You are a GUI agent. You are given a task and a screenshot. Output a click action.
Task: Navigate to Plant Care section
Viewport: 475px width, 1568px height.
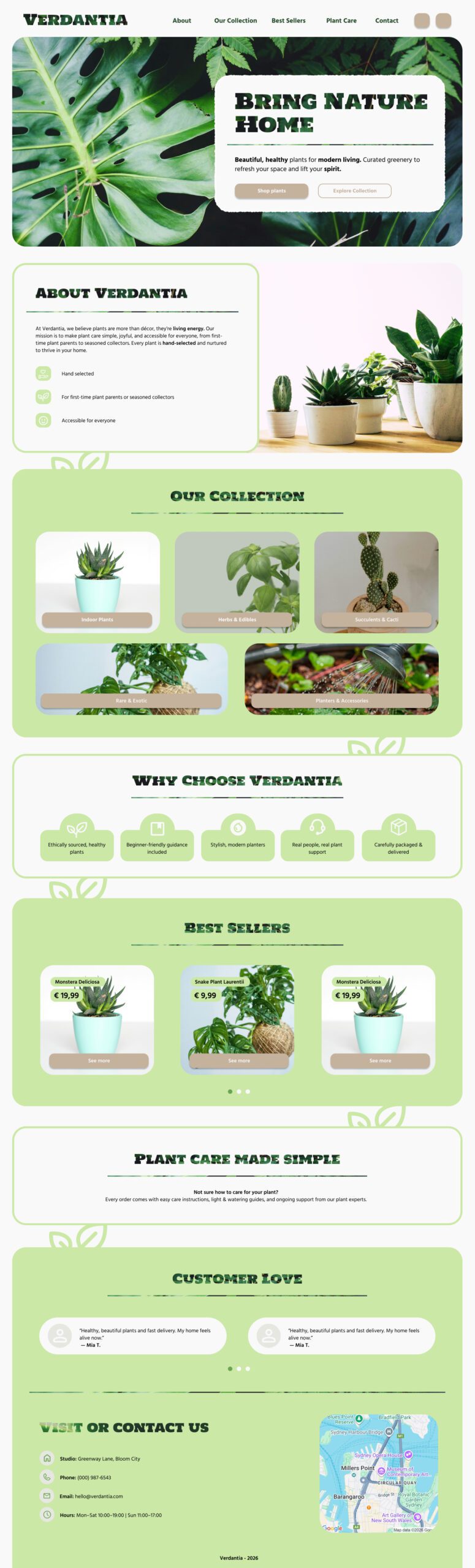(x=341, y=20)
